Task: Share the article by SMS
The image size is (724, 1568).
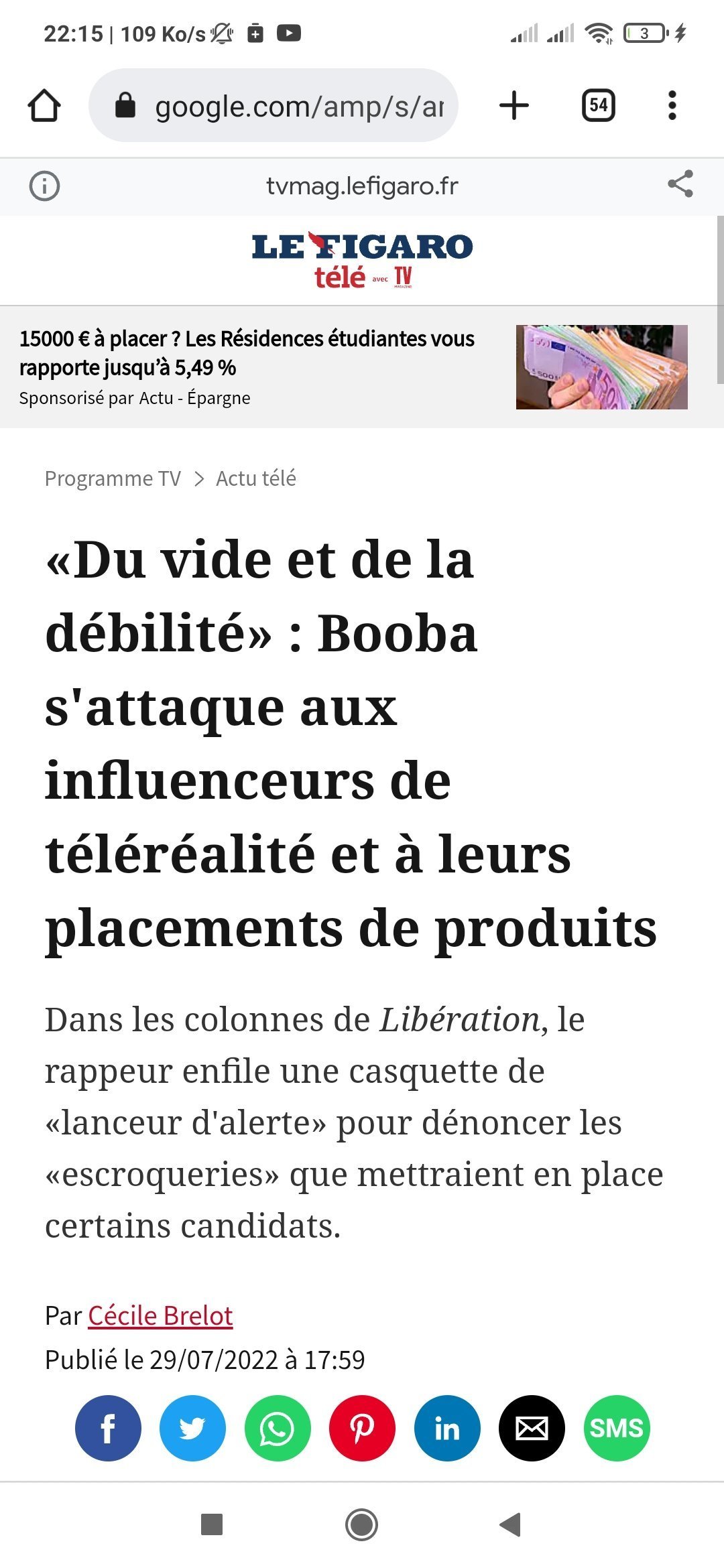Action: click(616, 1428)
